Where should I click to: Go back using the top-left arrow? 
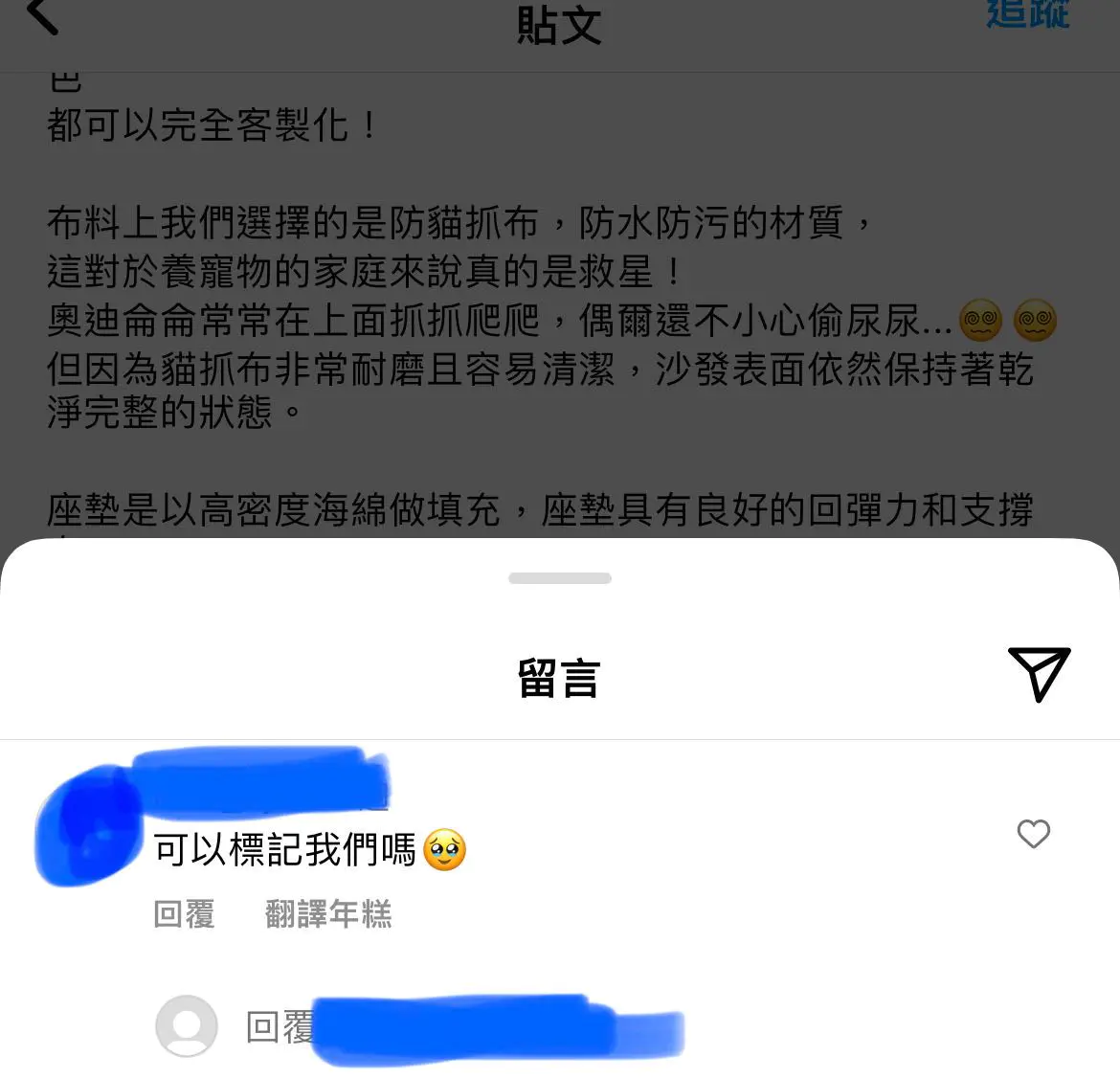click(42, 17)
